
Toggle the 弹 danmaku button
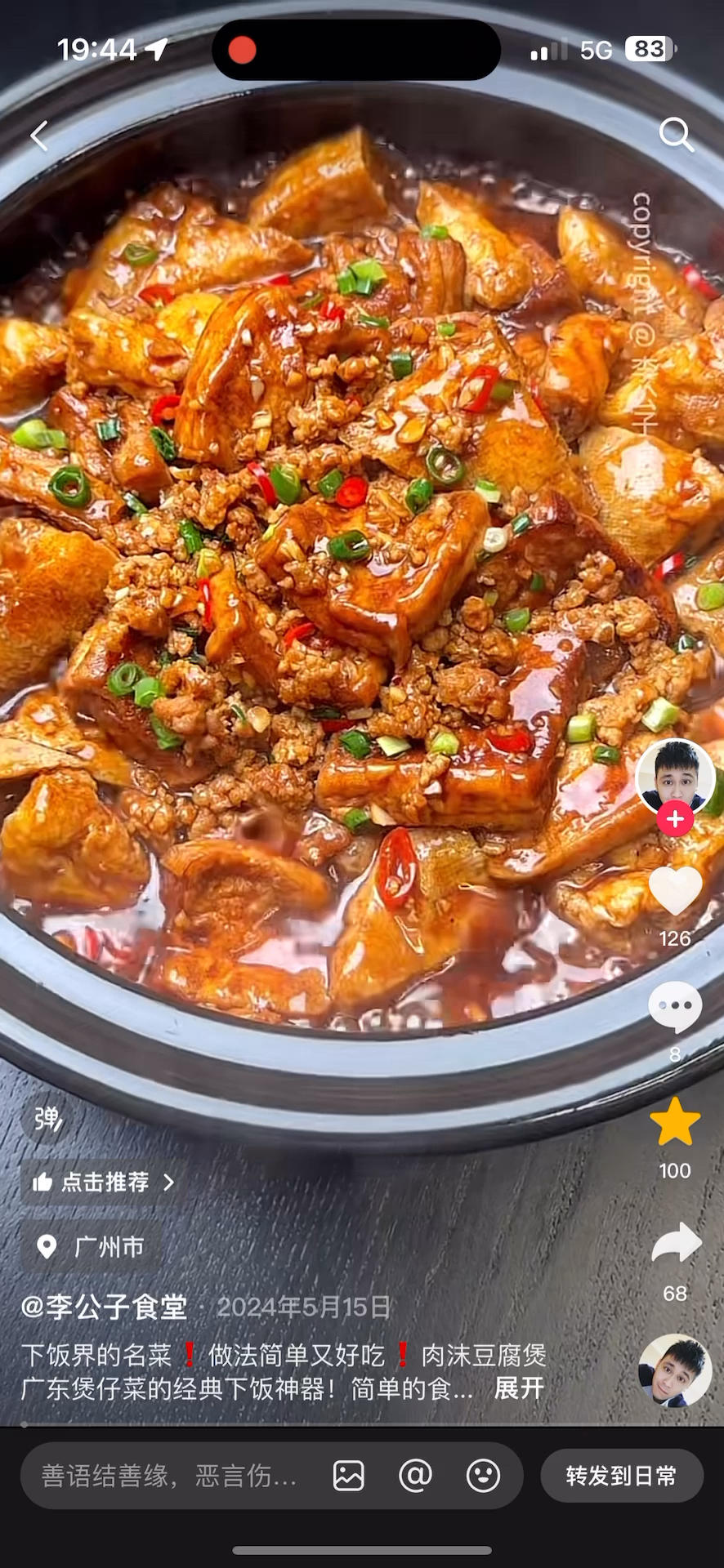click(x=47, y=1118)
